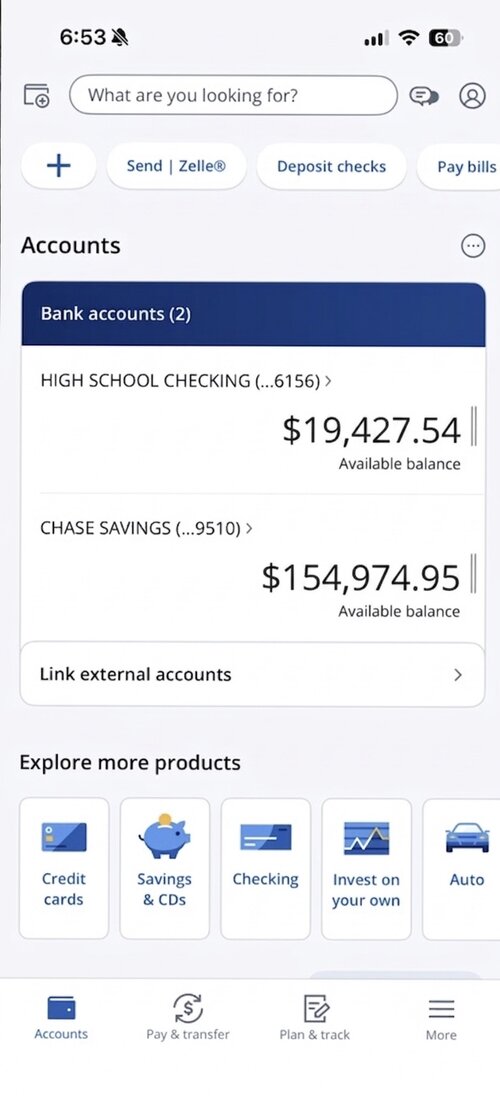Explore the Checking product card
Screen dimensions: 500x1096
(266, 868)
